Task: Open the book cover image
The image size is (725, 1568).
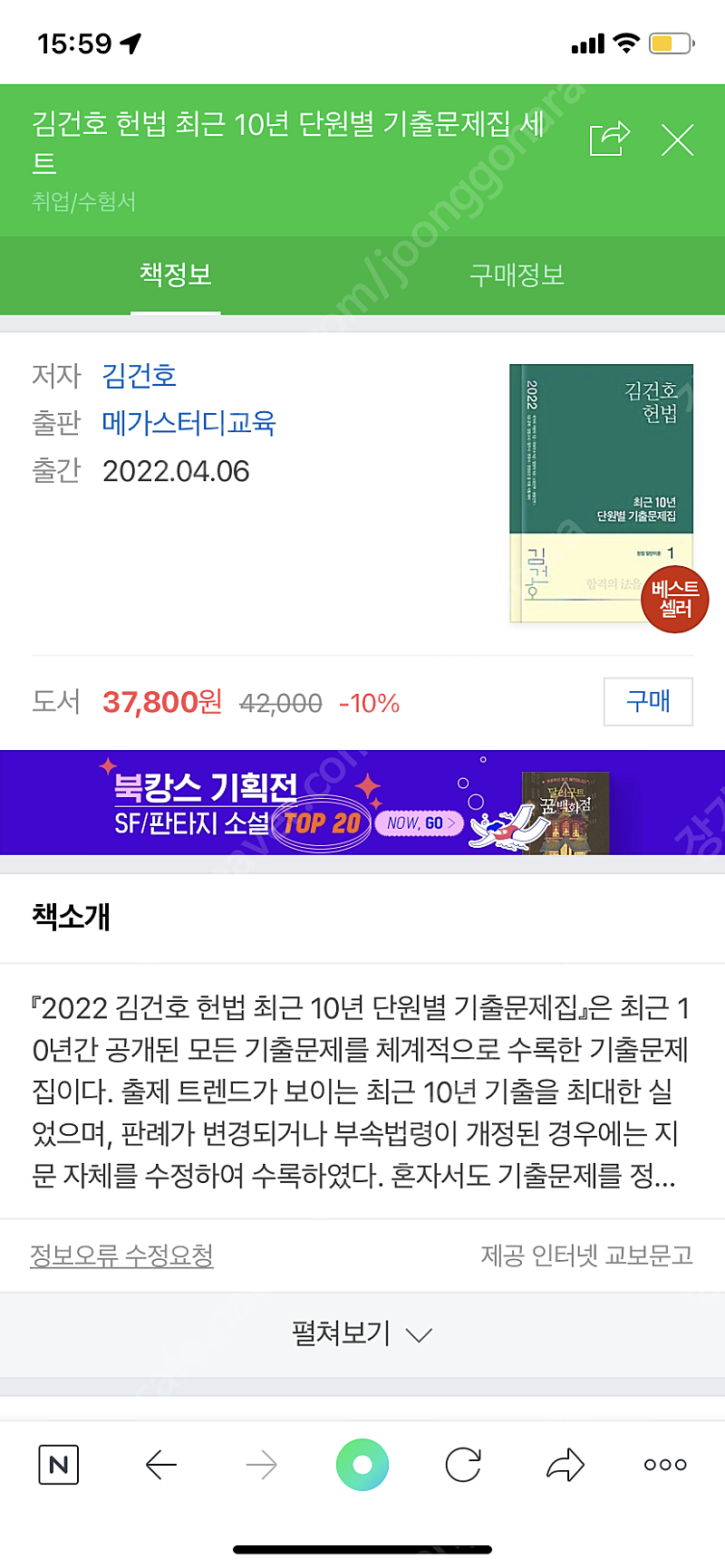Action: tap(601, 494)
